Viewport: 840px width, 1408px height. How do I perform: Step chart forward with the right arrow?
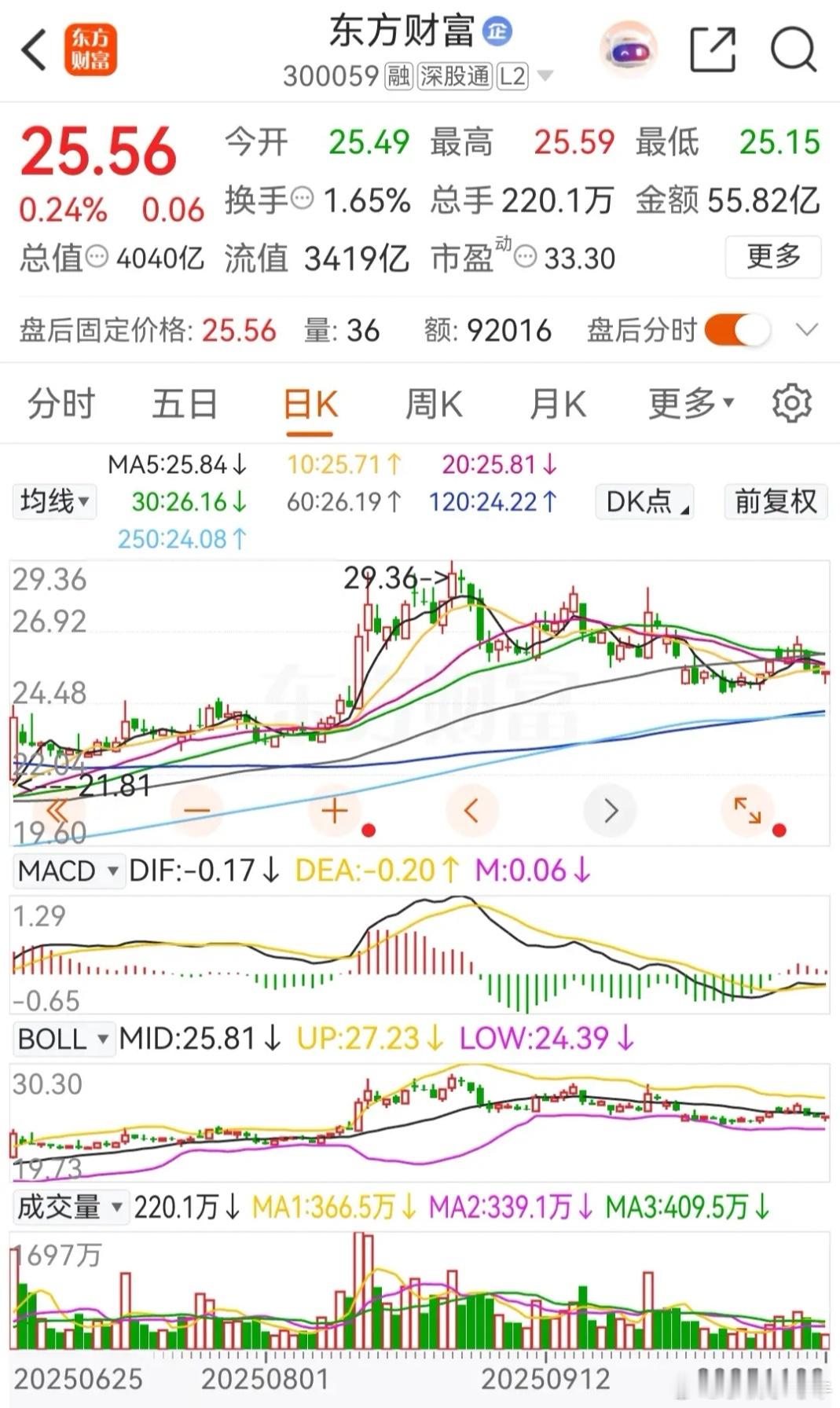pos(611,810)
